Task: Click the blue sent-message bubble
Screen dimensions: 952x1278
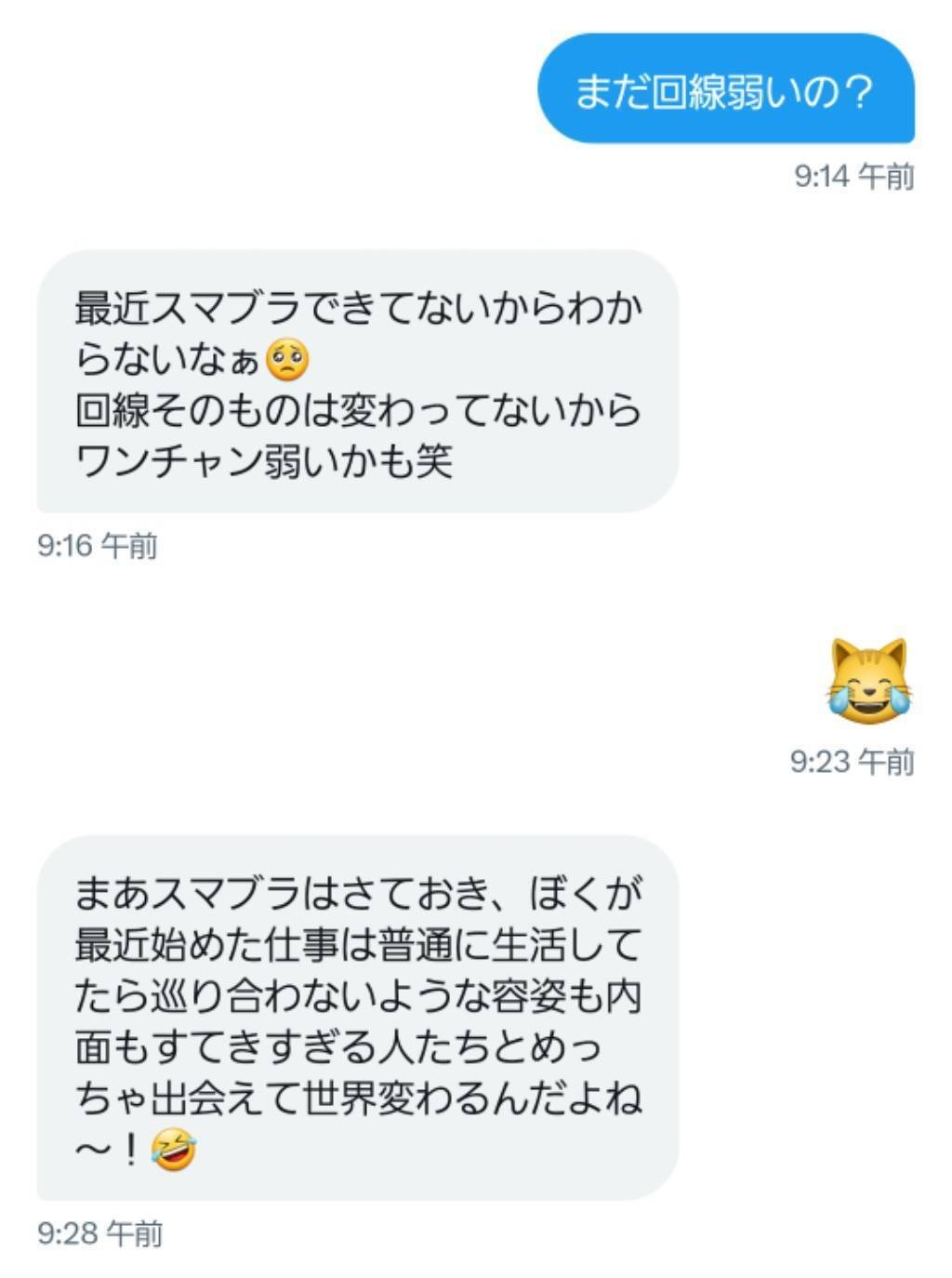Action: point(730,90)
